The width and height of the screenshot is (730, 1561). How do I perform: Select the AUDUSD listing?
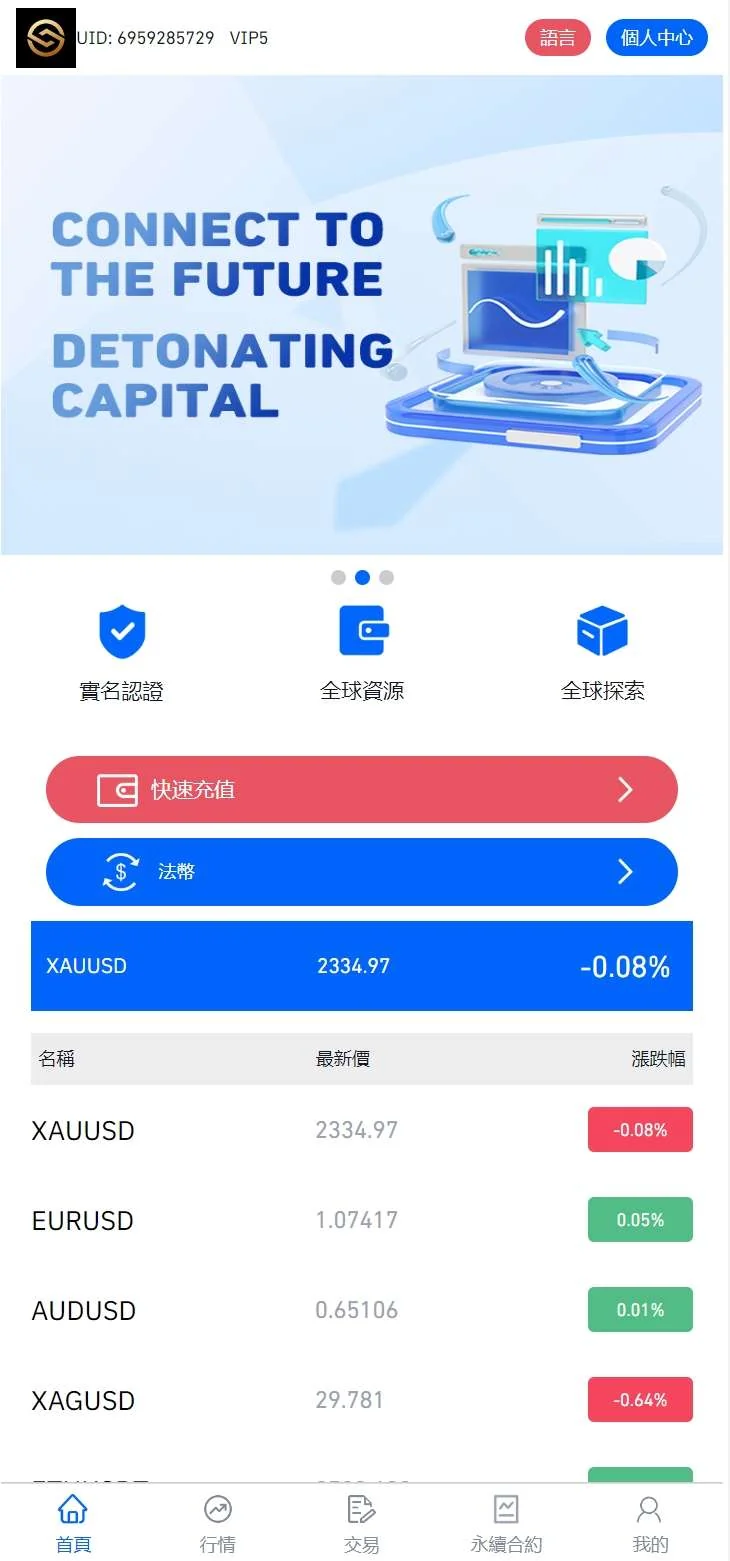[362, 1310]
